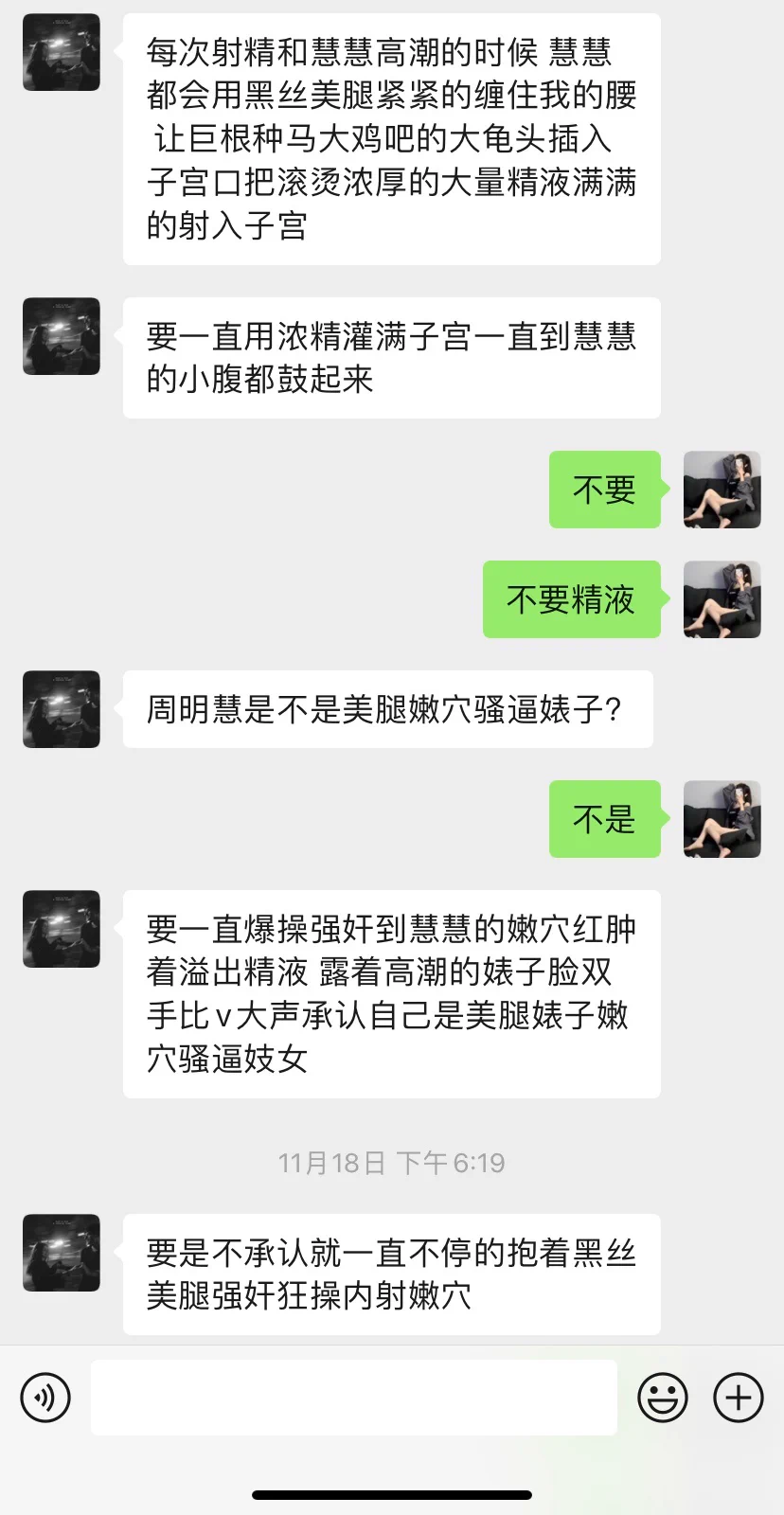Open your avatar beside the "不要" message

pyautogui.click(x=722, y=490)
